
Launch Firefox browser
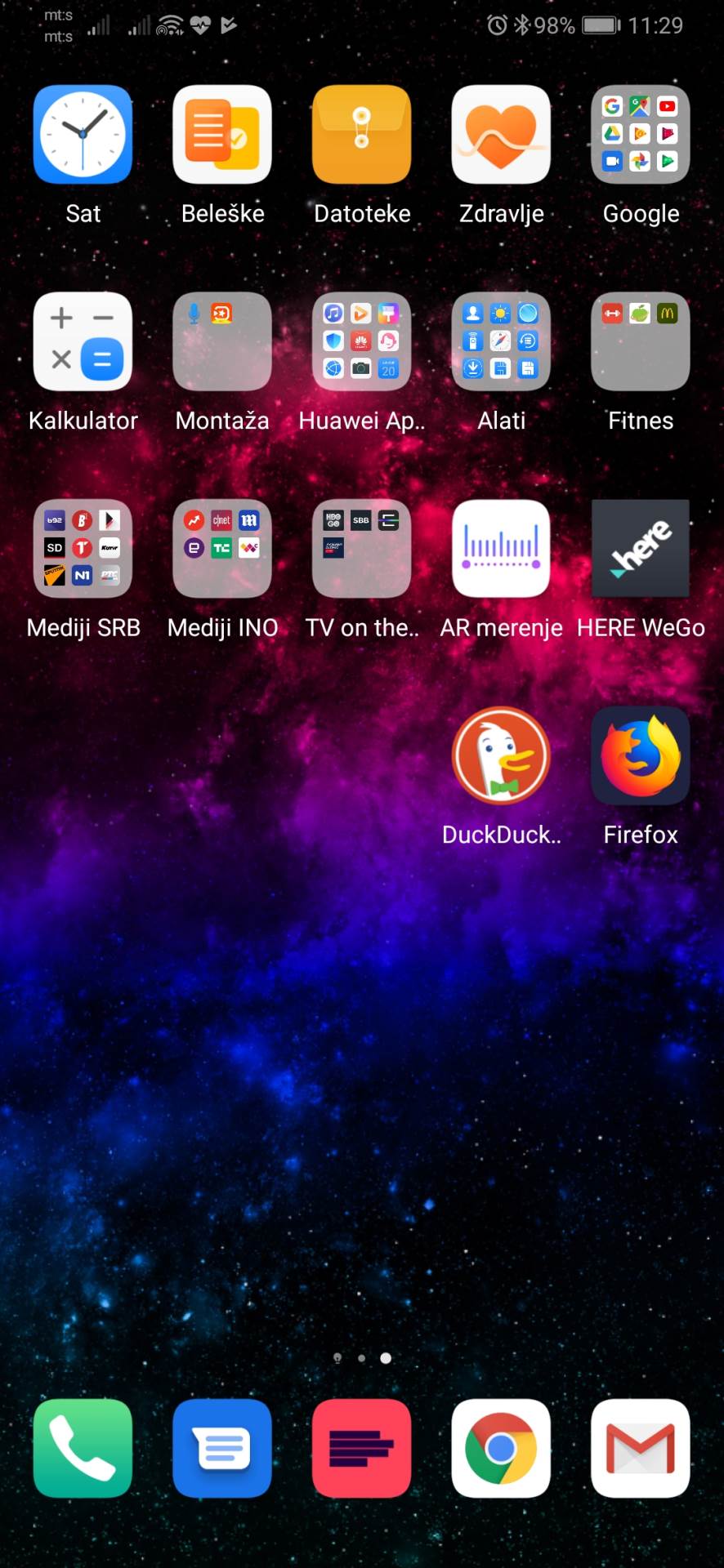coord(641,755)
